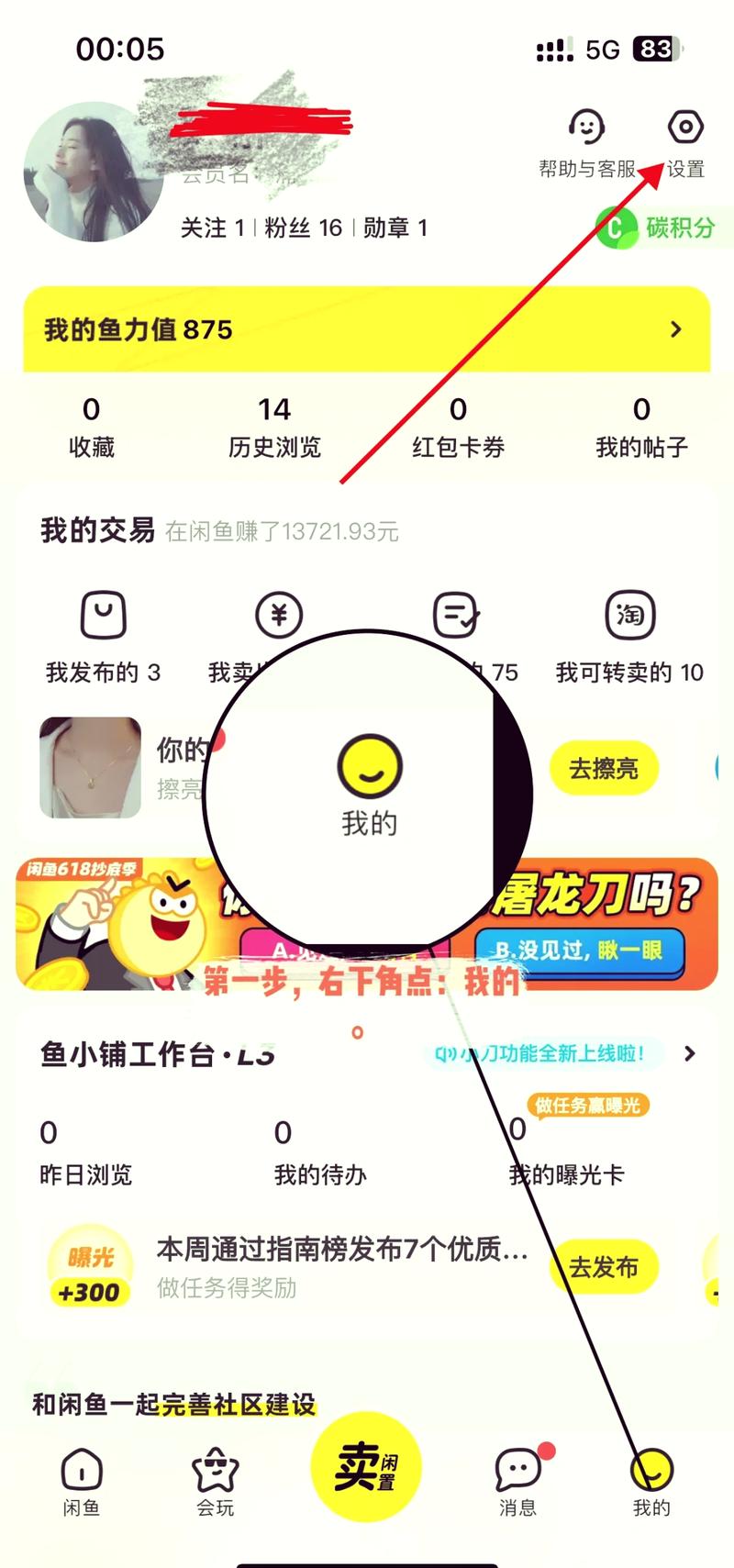Tap the profile avatar photo
Viewport: 734px width, 1568px height.
(x=92, y=170)
